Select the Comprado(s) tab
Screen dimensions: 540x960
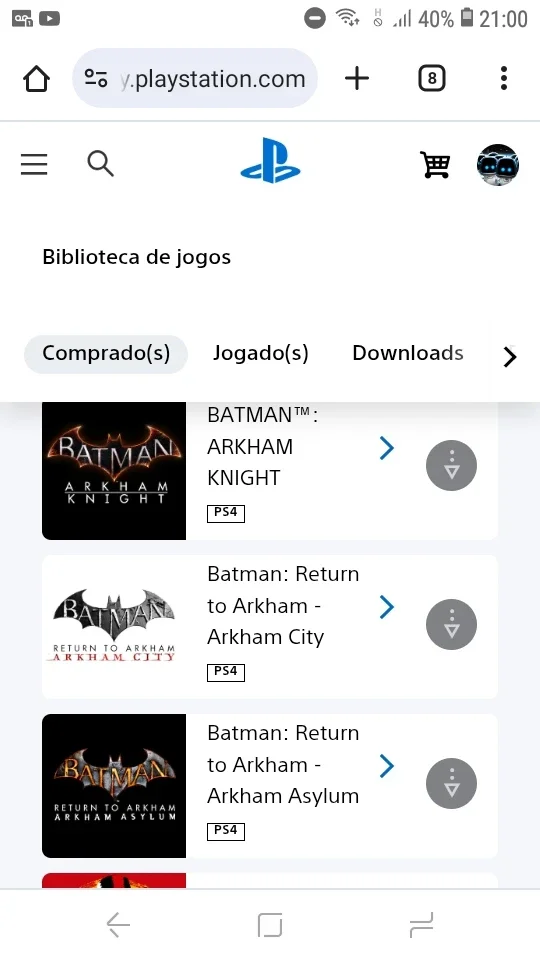pyautogui.click(x=106, y=353)
